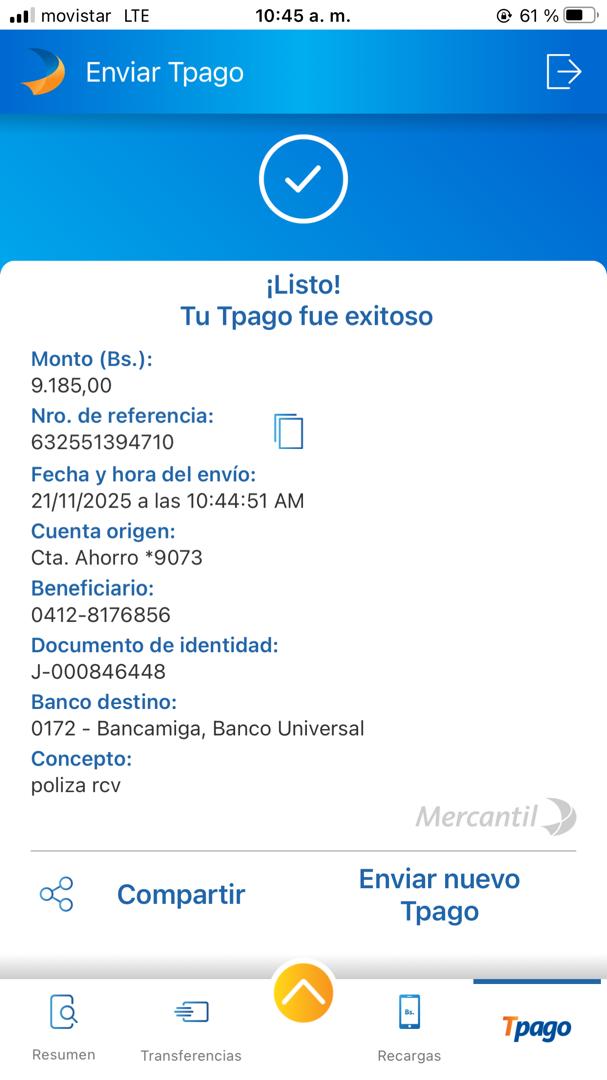Viewport: 607px width, 1080px height.
Task: Expand the yellow center arrow button
Action: 303,993
